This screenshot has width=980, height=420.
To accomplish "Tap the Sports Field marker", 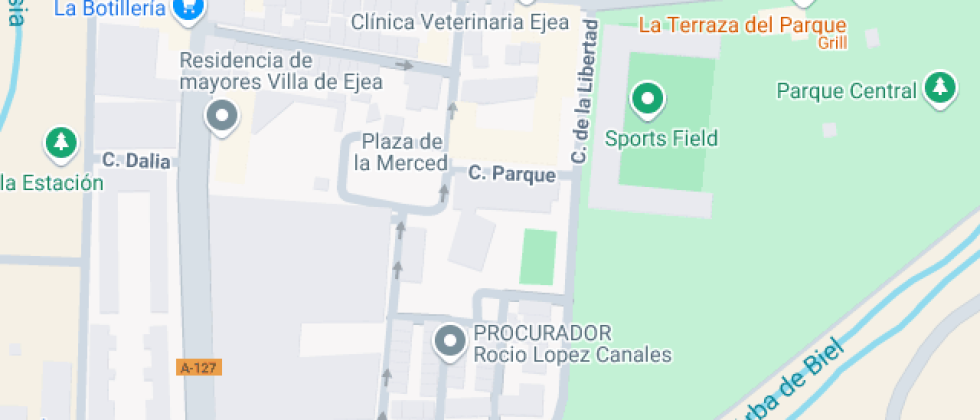I will [x=648, y=99].
